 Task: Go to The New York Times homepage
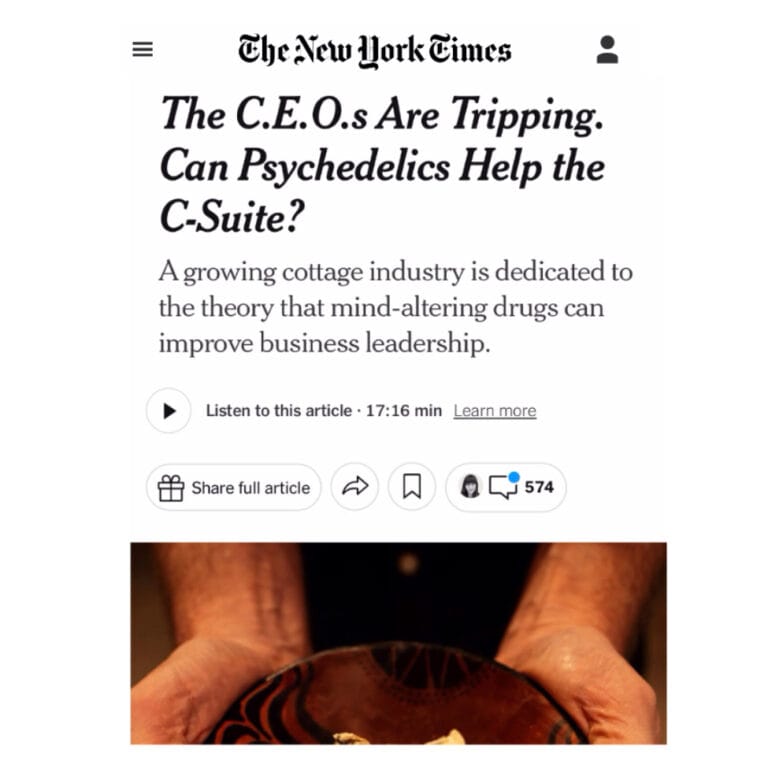[374, 49]
